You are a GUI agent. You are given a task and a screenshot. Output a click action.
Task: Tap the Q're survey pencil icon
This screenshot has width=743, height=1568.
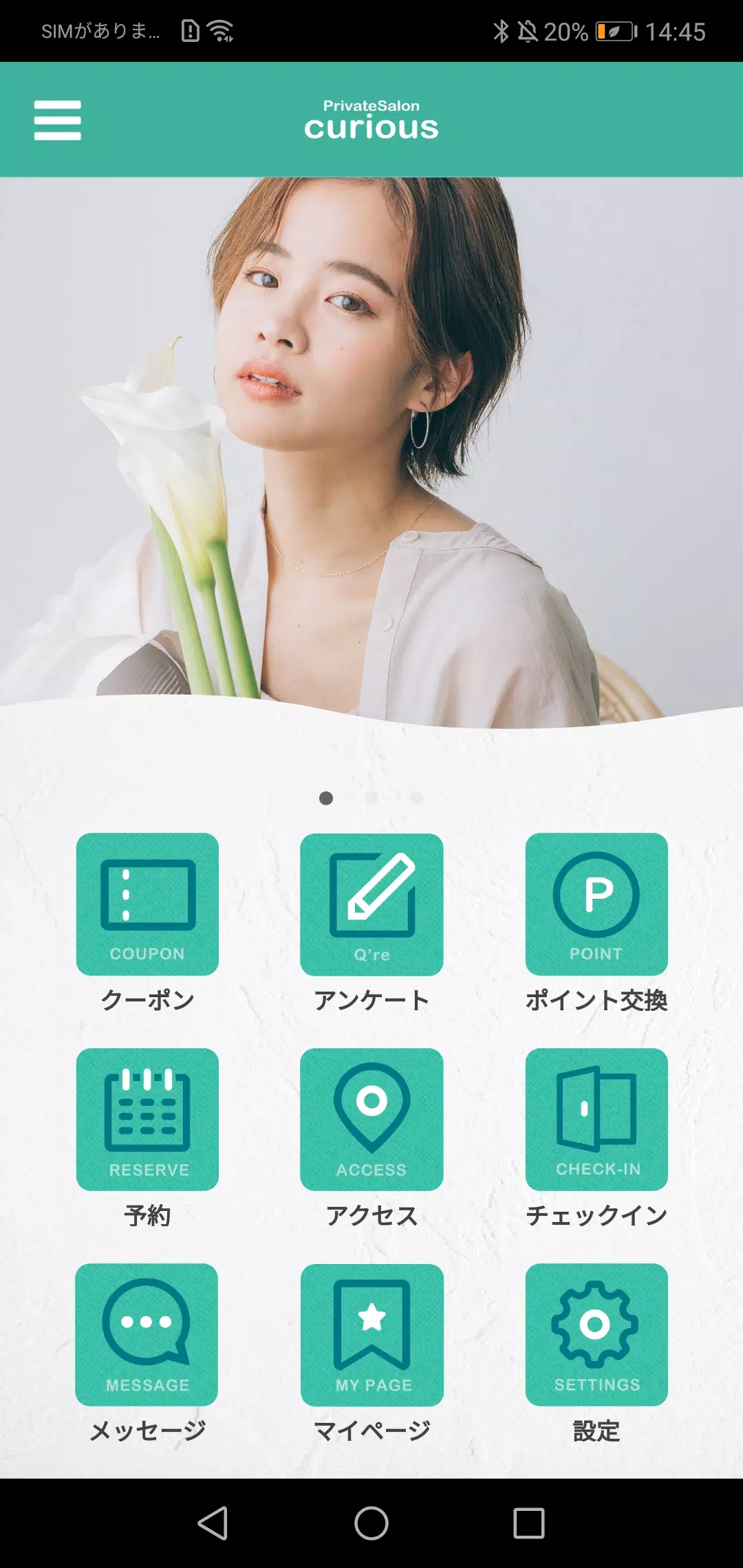click(x=371, y=904)
